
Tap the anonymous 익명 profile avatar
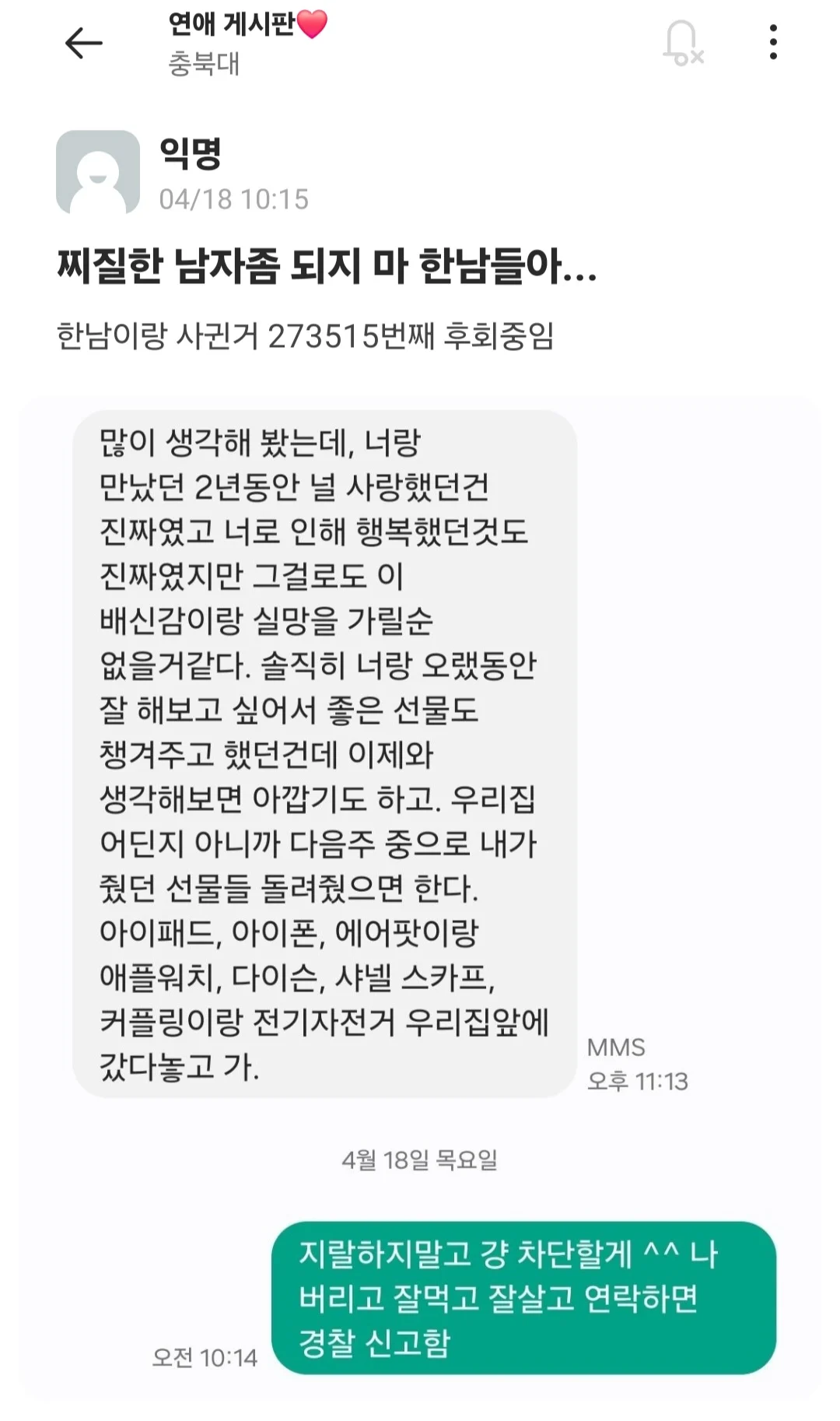[98, 172]
